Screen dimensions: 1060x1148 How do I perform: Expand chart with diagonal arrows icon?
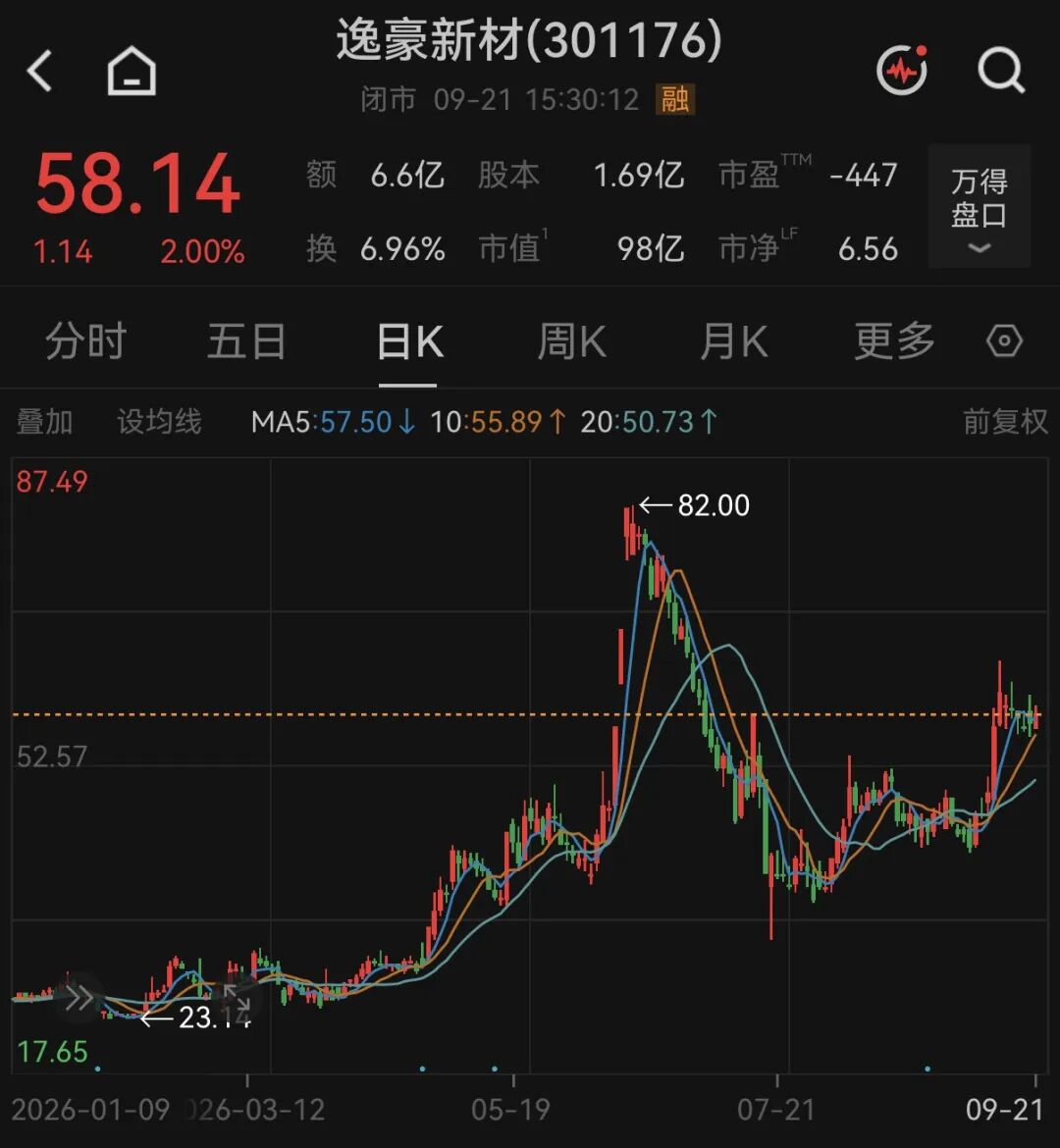(236, 997)
